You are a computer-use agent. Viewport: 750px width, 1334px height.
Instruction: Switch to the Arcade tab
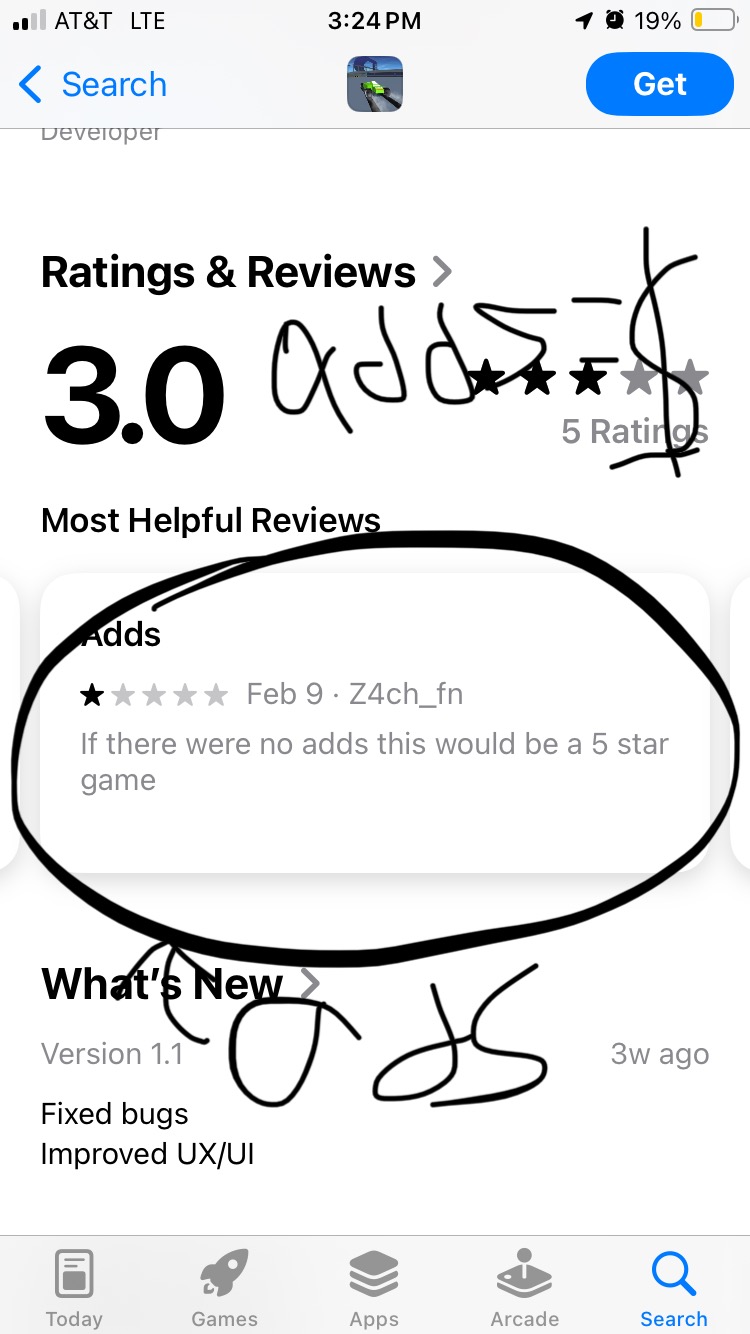(x=524, y=1288)
